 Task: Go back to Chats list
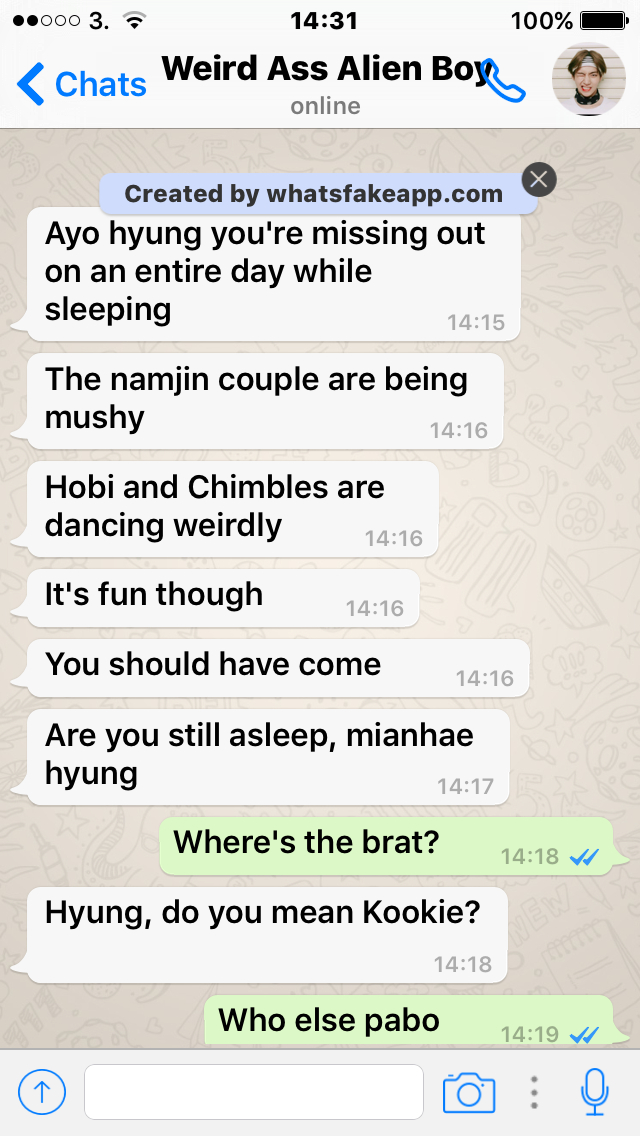pyautogui.click(x=82, y=85)
